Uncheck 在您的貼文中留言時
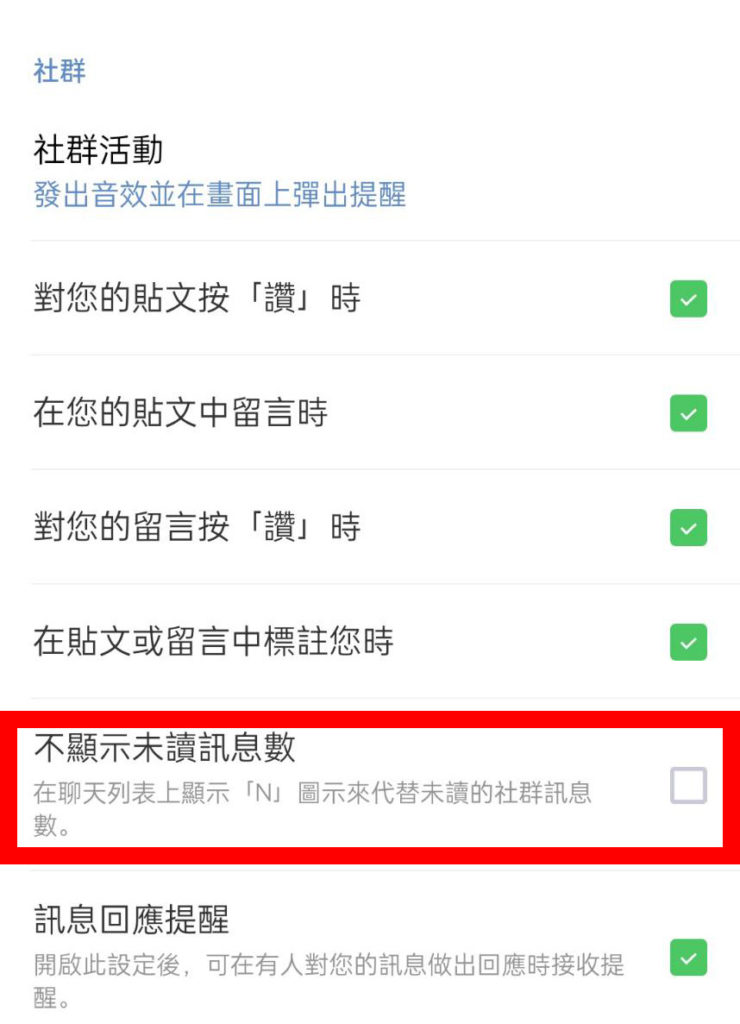The width and height of the screenshot is (740, 1024). coord(688,413)
